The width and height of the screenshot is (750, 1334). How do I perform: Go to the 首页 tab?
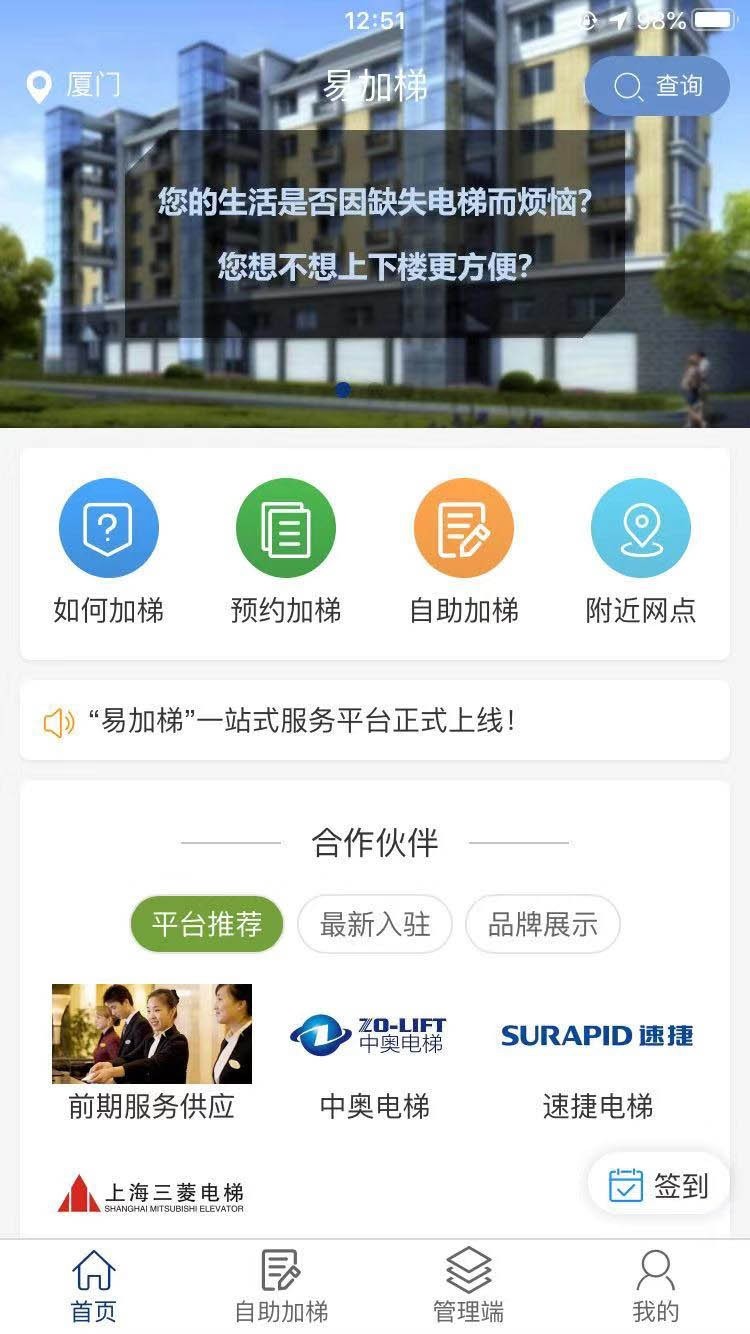pos(94,1287)
